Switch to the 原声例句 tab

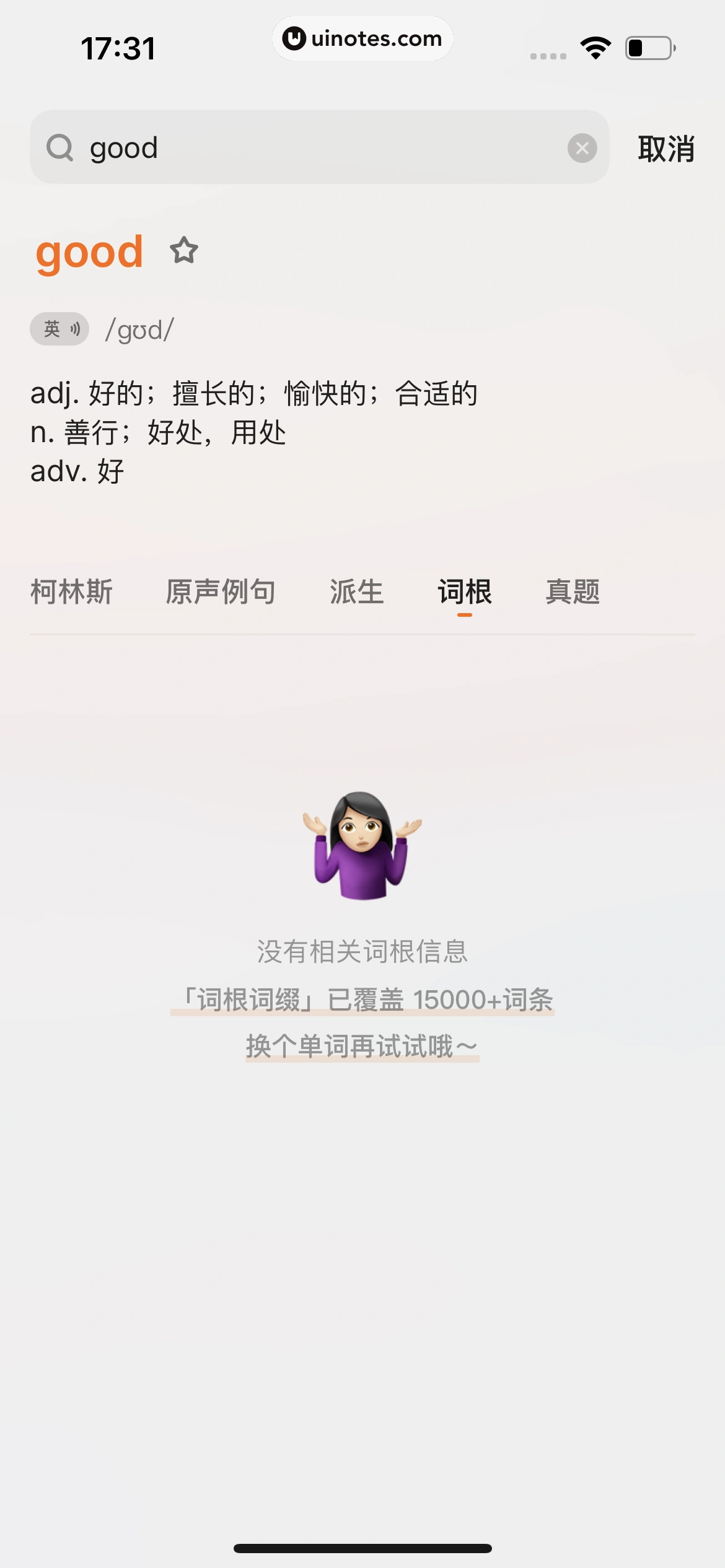pyautogui.click(x=221, y=592)
